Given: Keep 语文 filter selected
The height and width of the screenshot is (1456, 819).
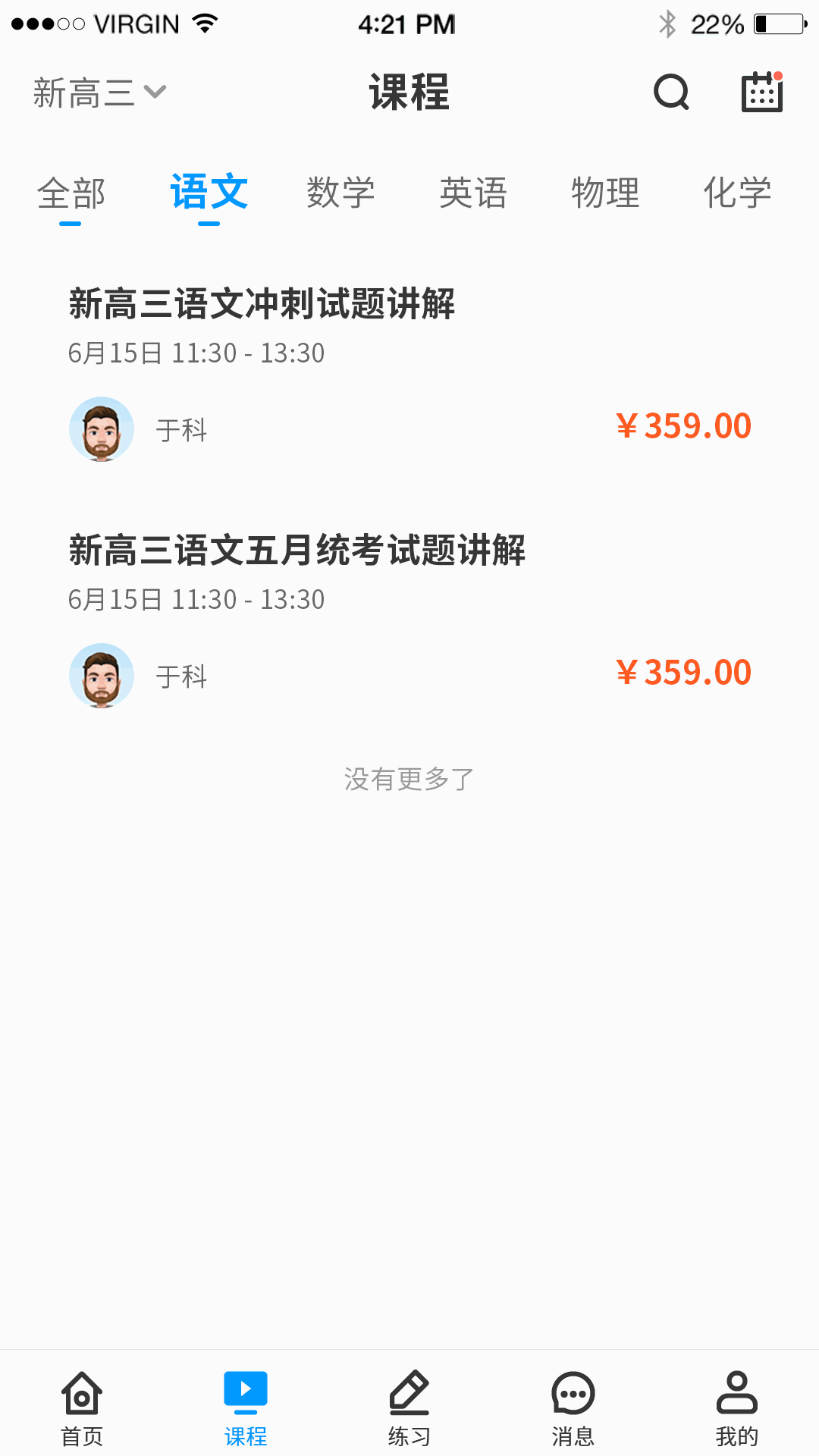Looking at the screenshot, I should click(x=210, y=193).
